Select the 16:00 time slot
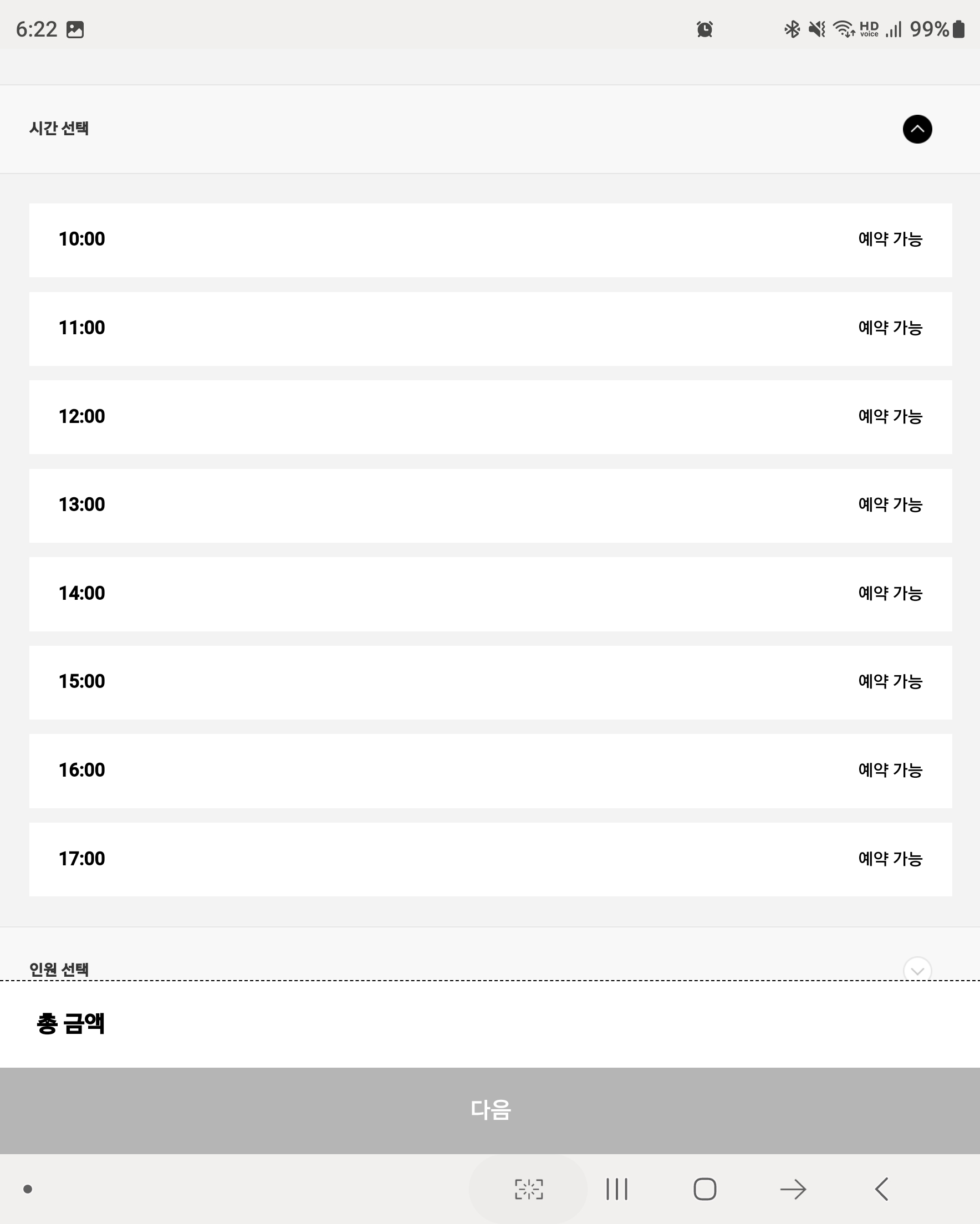The height and width of the screenshot is (1224, 980). (490, 771)
